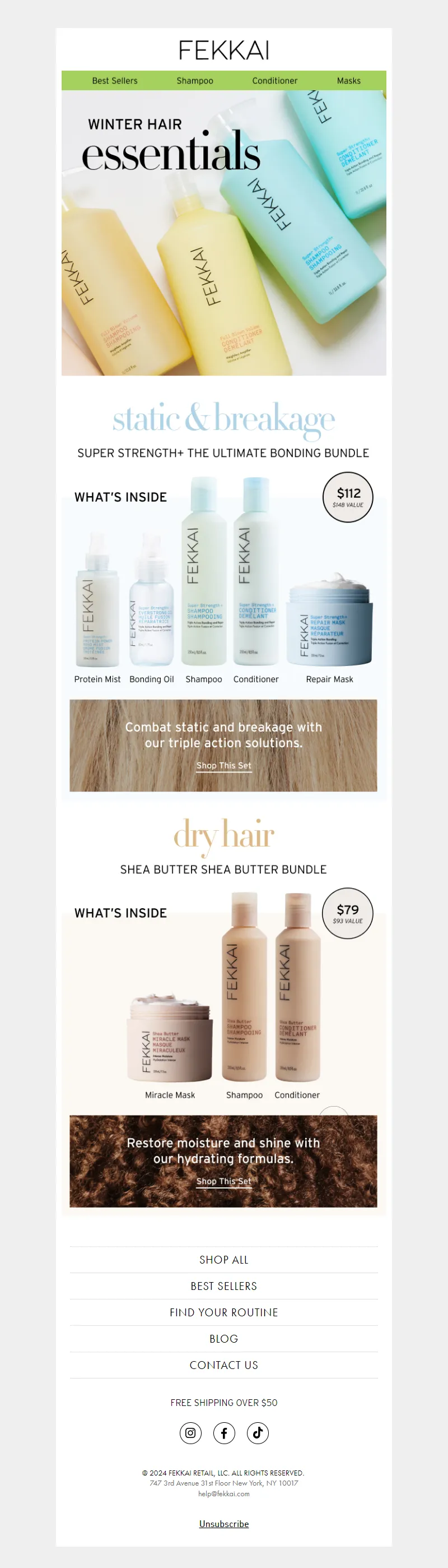Open Fekkai's Instagram page

coord(190,1432)
